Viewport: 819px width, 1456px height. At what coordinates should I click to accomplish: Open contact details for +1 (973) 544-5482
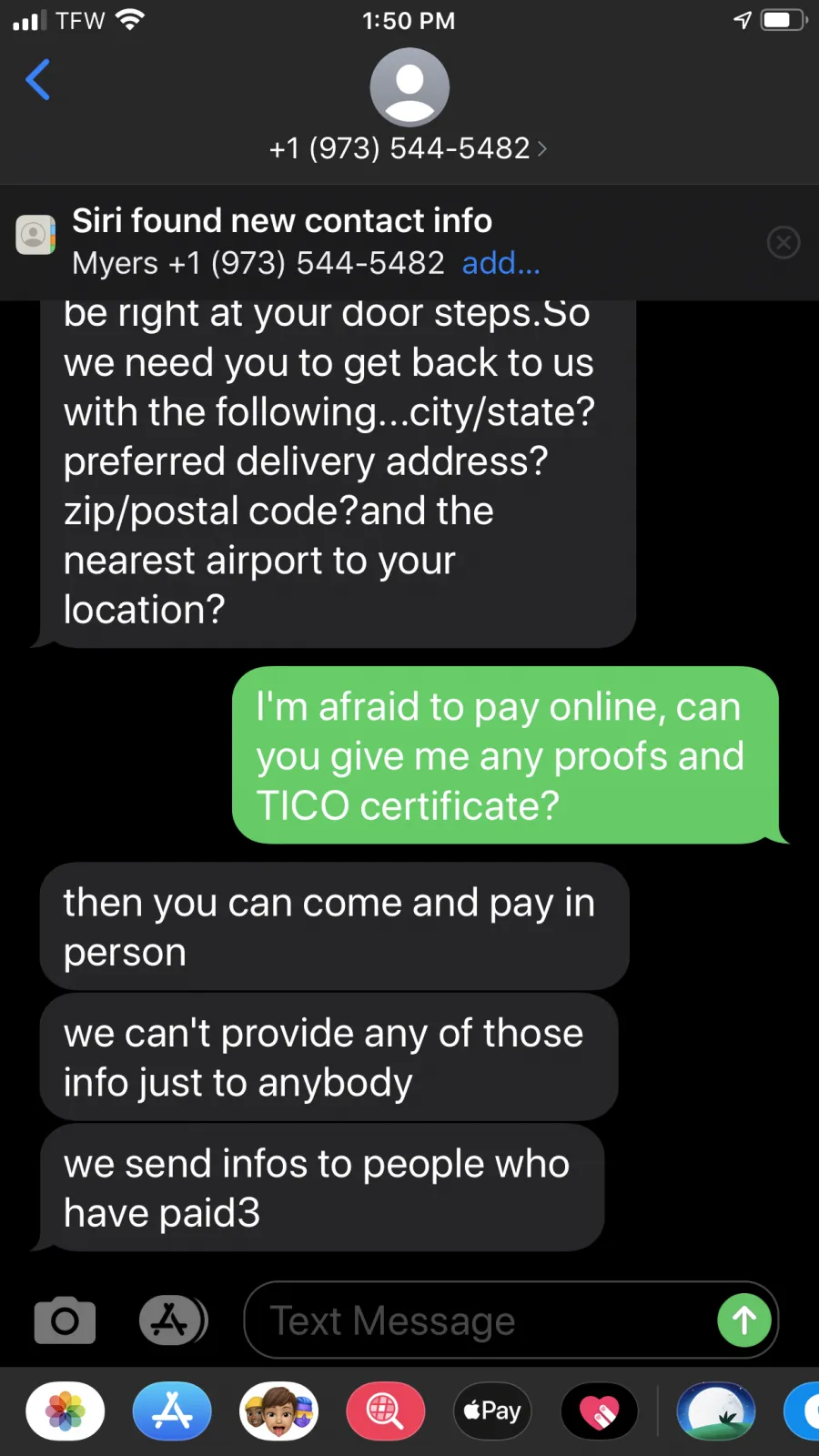point(409,147)
